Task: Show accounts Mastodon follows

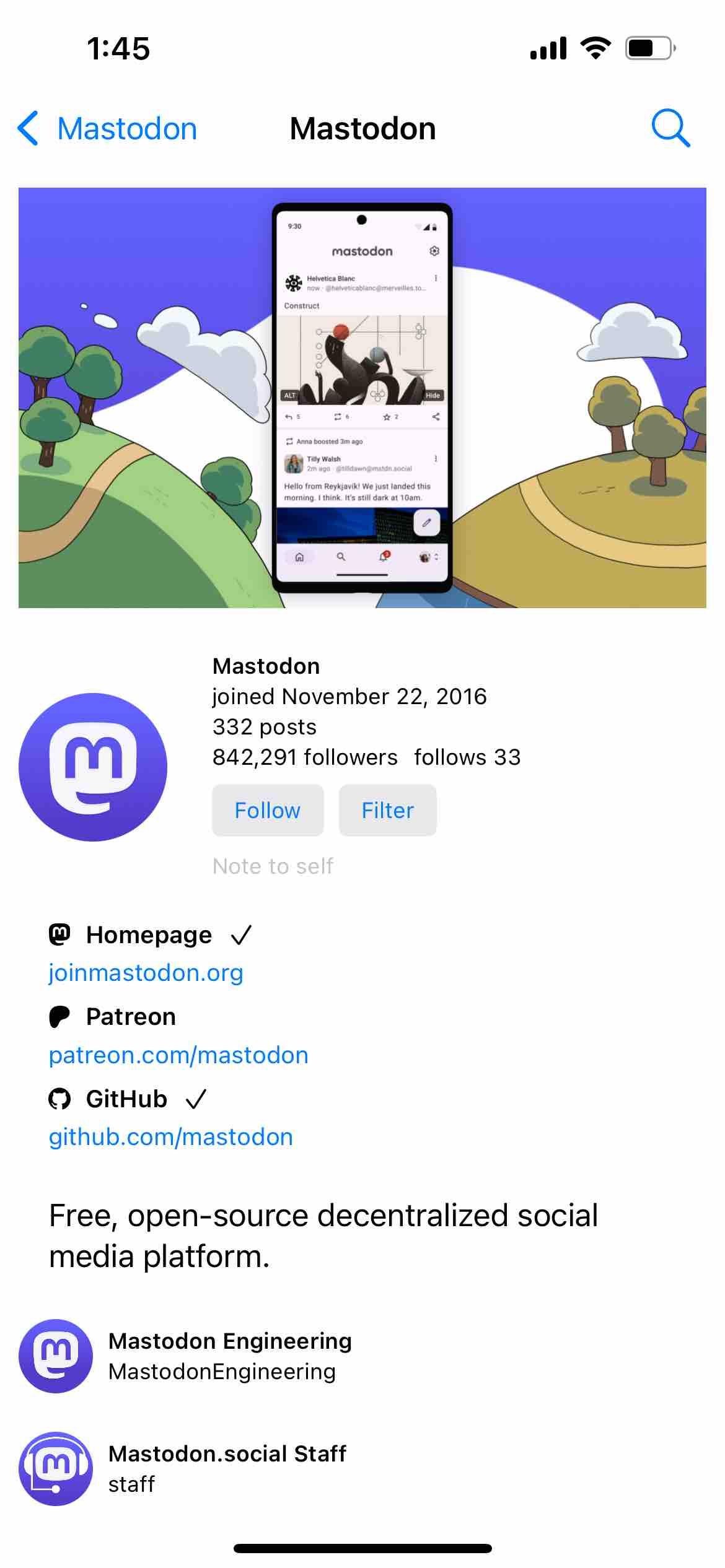Action: pyautogui.click(x=467, y=757)
